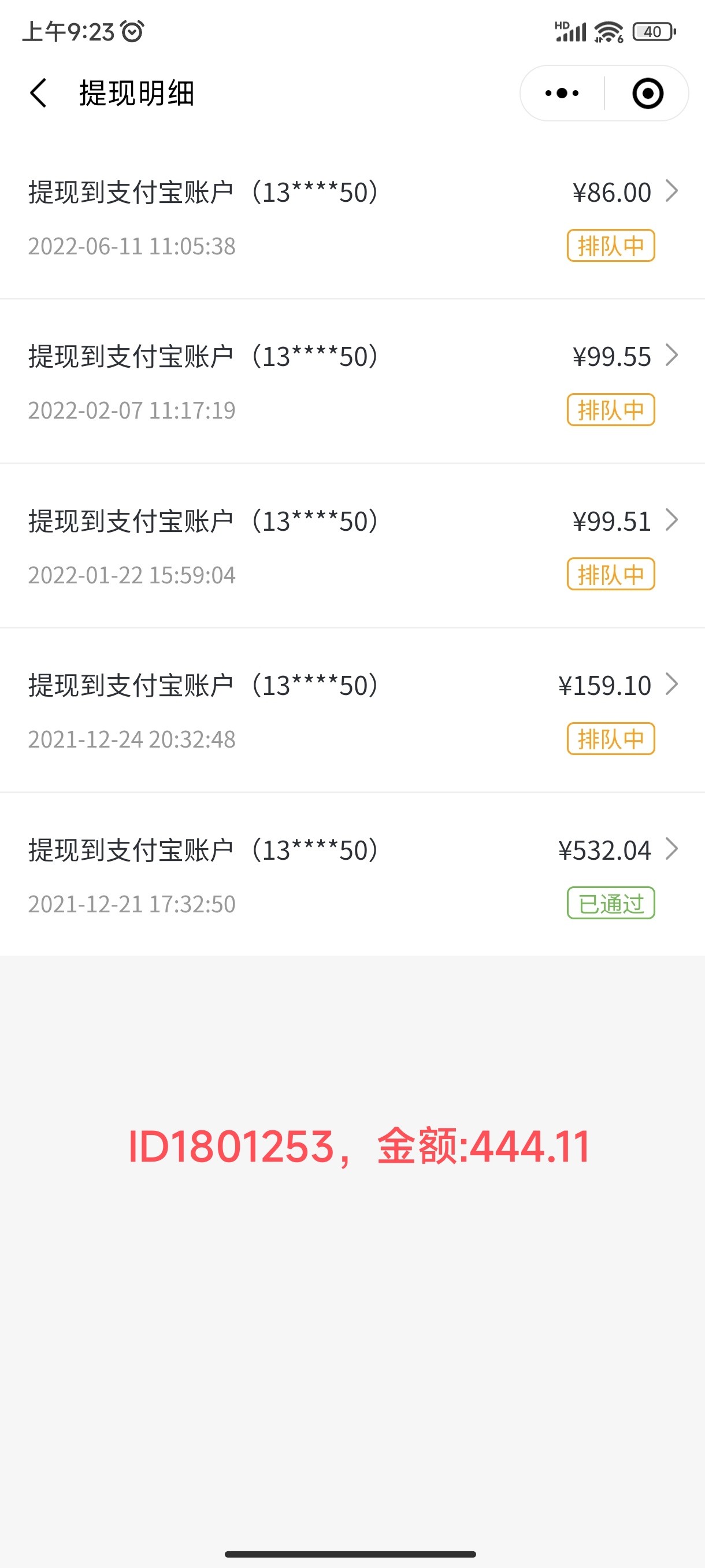Open the mini program three-dot menu
The image size is (705, 1568).
click(562, 93)
